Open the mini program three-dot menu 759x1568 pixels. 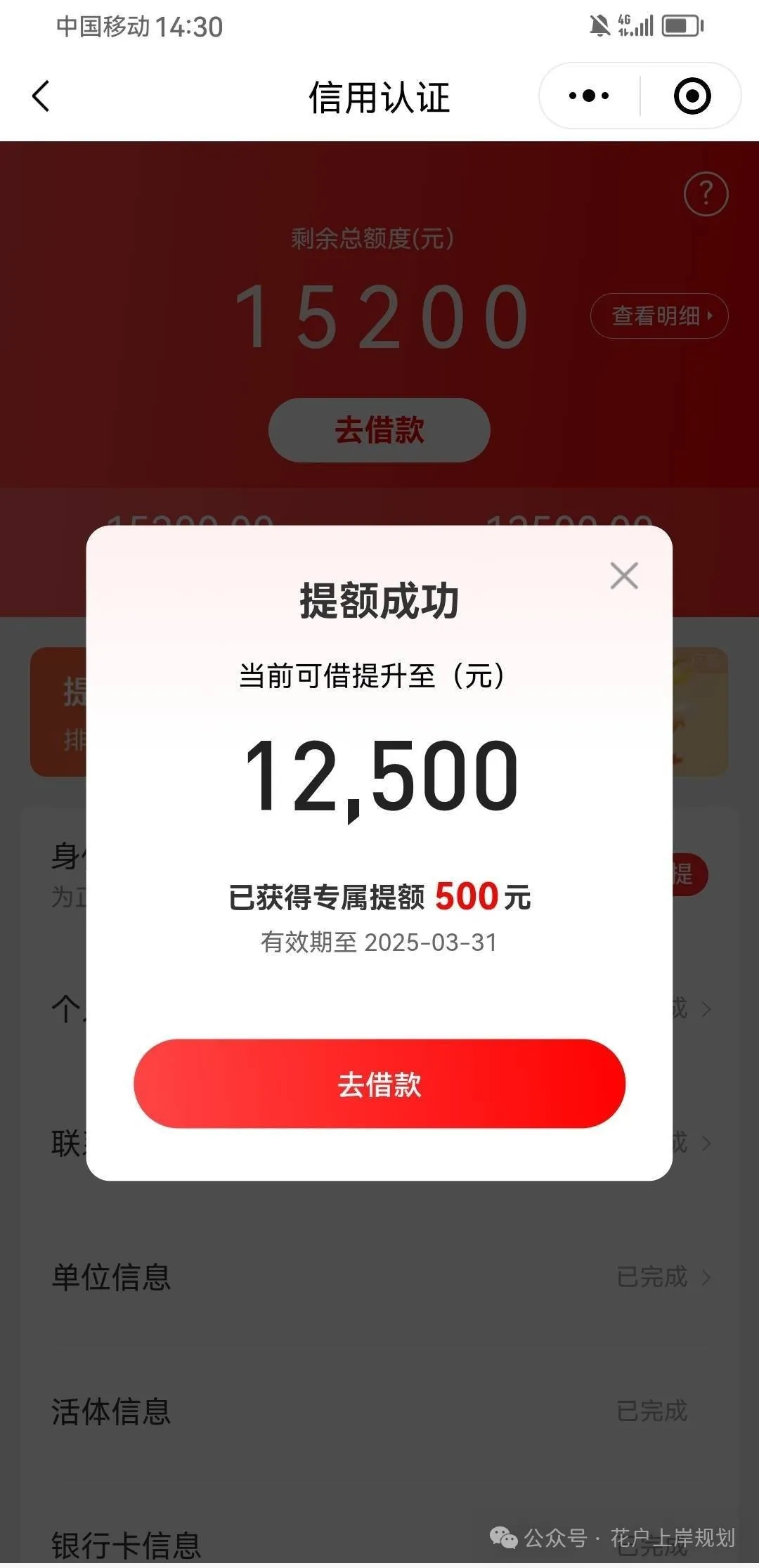[589, 96]
